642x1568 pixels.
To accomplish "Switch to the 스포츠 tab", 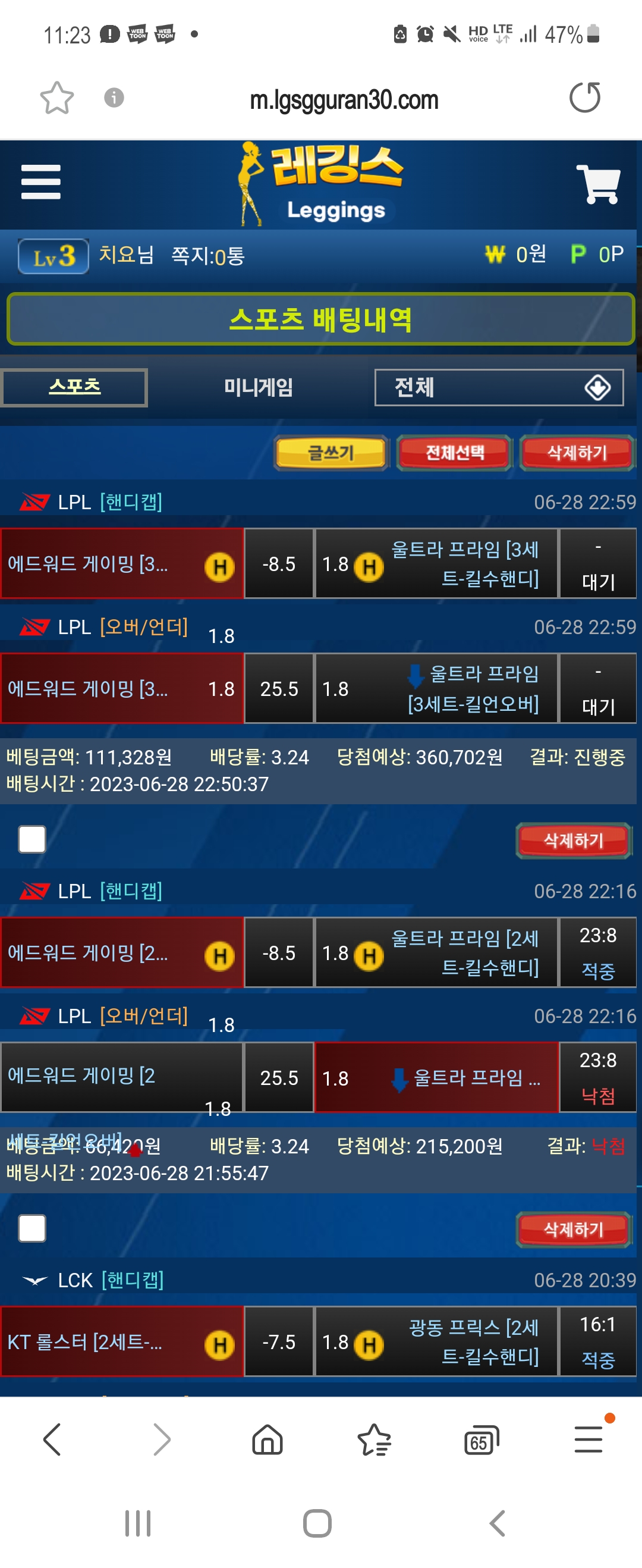I will click(74, 387).
